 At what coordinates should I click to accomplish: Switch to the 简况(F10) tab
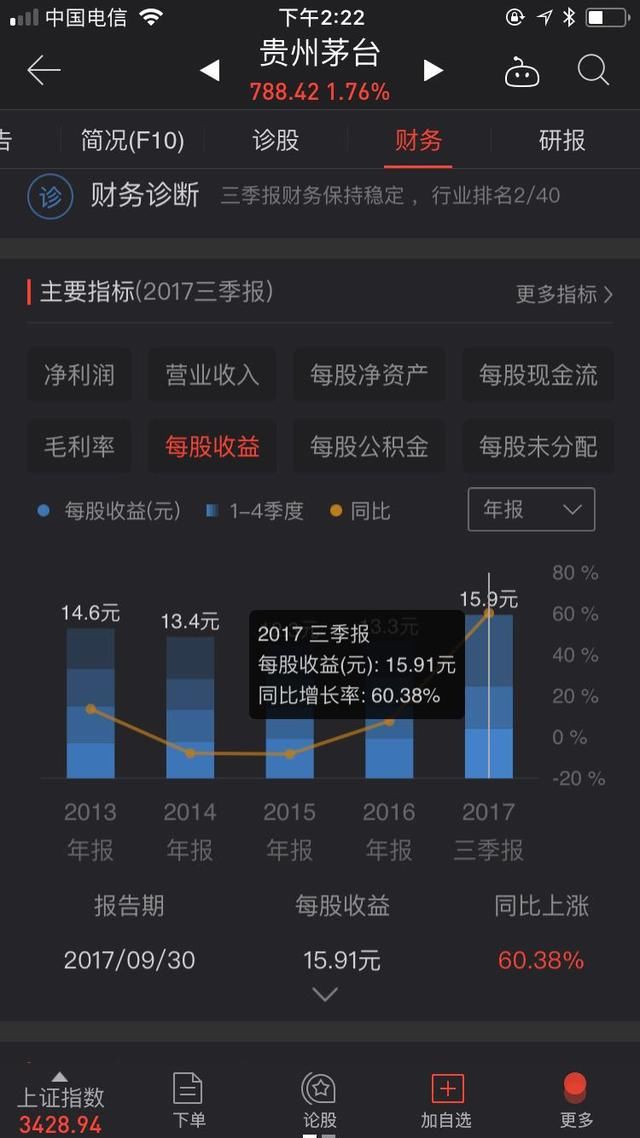(x=132, y=141)
